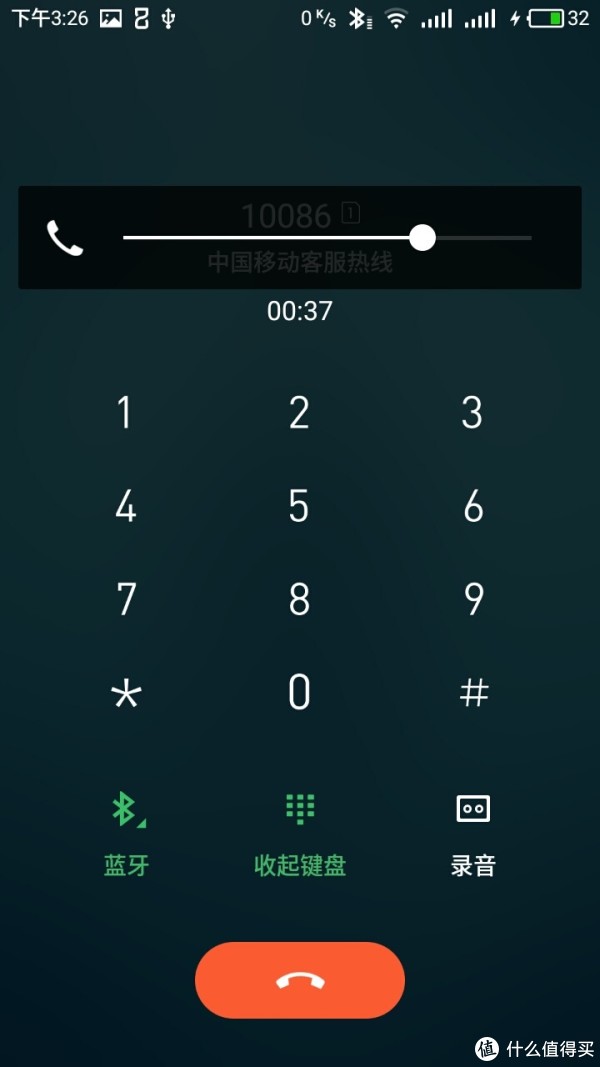Tap the 3 key
600x1067 pixels.
tap(473, 412)
